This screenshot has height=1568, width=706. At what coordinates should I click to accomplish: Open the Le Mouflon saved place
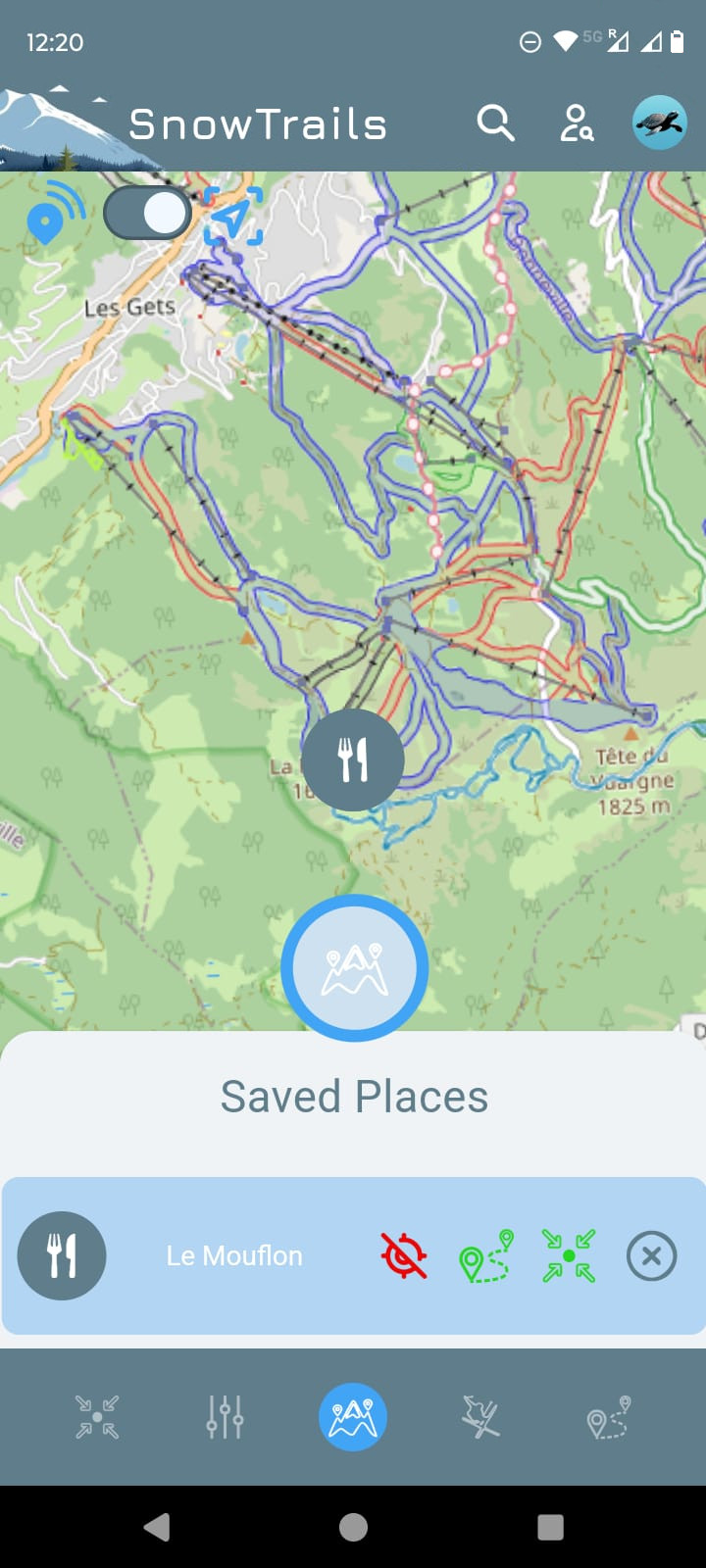[233, 1255]
